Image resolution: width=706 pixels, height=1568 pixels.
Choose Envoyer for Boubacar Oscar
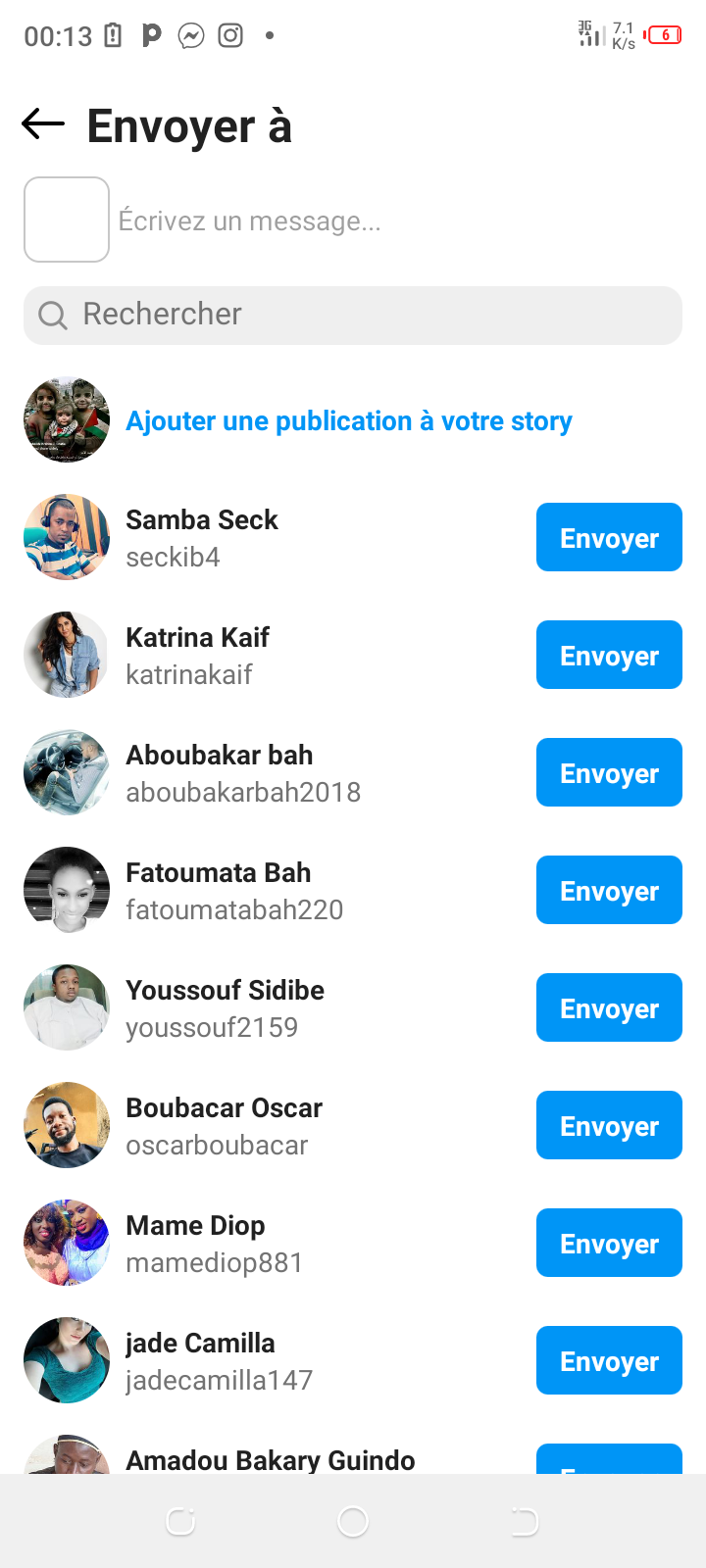point(609,1125)
